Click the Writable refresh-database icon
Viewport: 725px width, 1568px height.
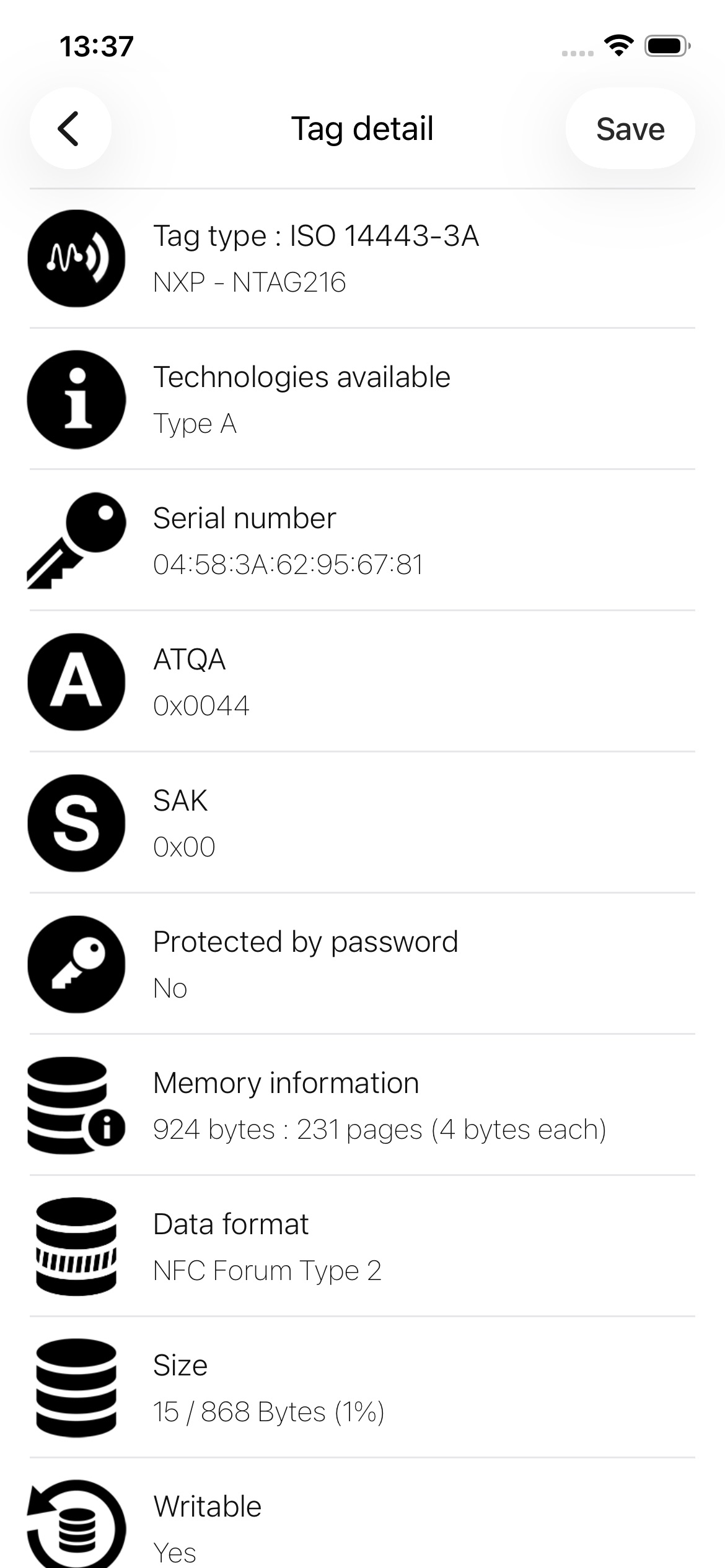(76, 1523)
